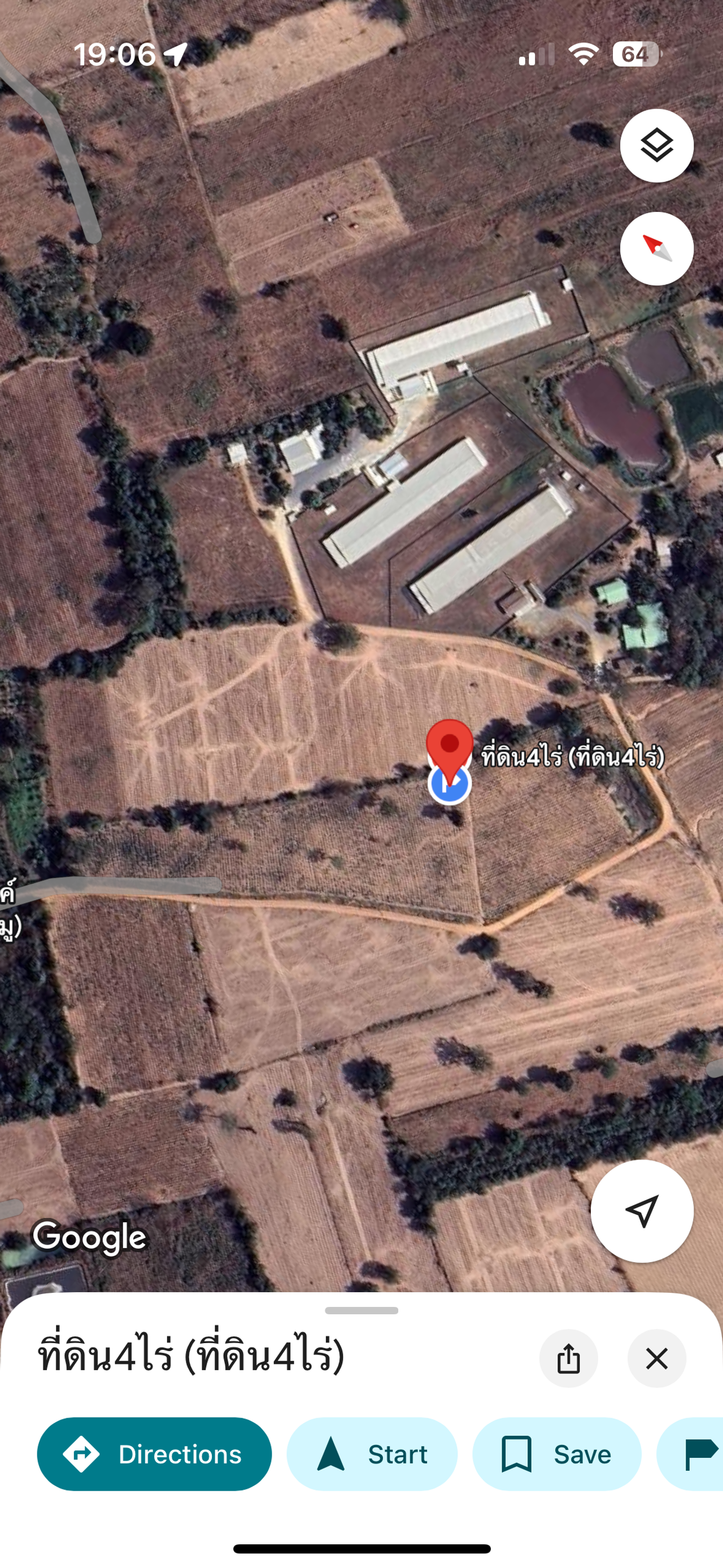Expand the place sheet via its handle
The width and height of the screenshot is (723, 1568).
(x=361, y=1310)
